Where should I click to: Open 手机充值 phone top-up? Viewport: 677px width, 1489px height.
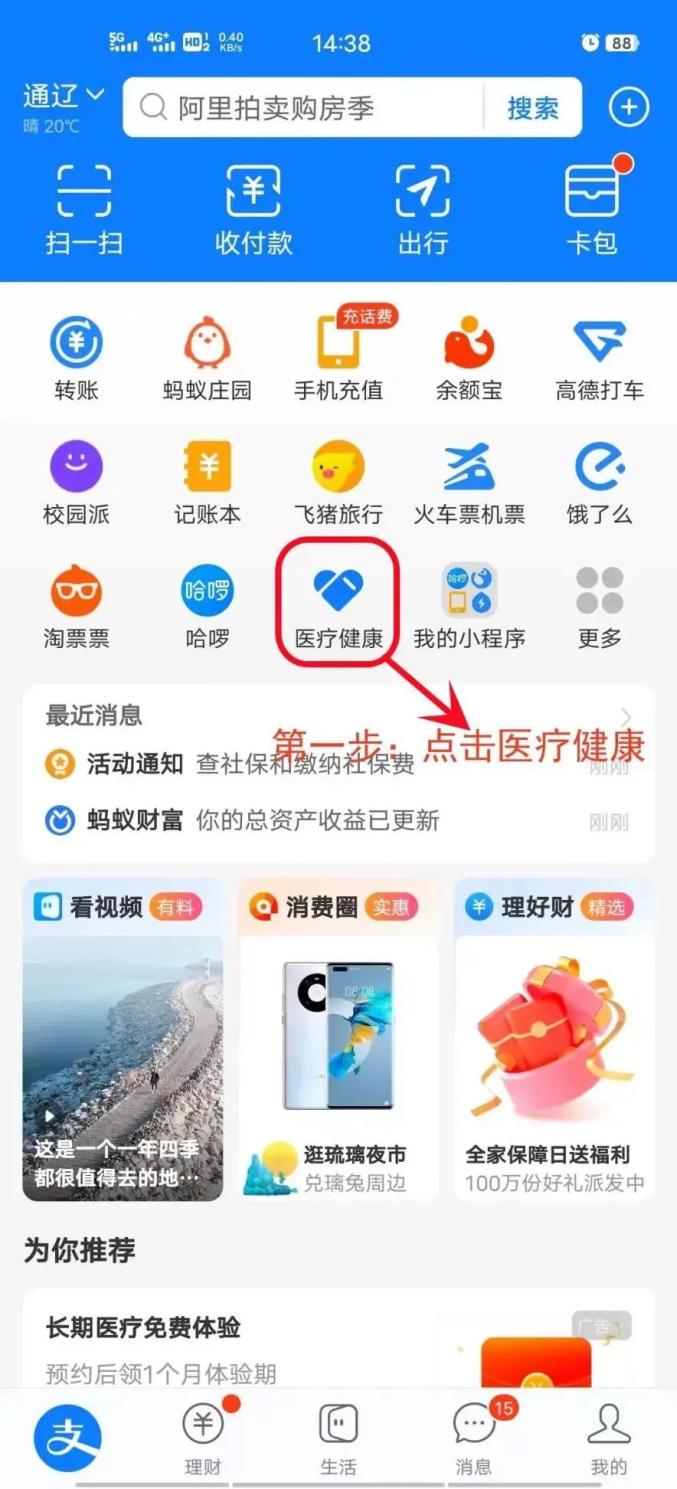[x=338, y=358]
